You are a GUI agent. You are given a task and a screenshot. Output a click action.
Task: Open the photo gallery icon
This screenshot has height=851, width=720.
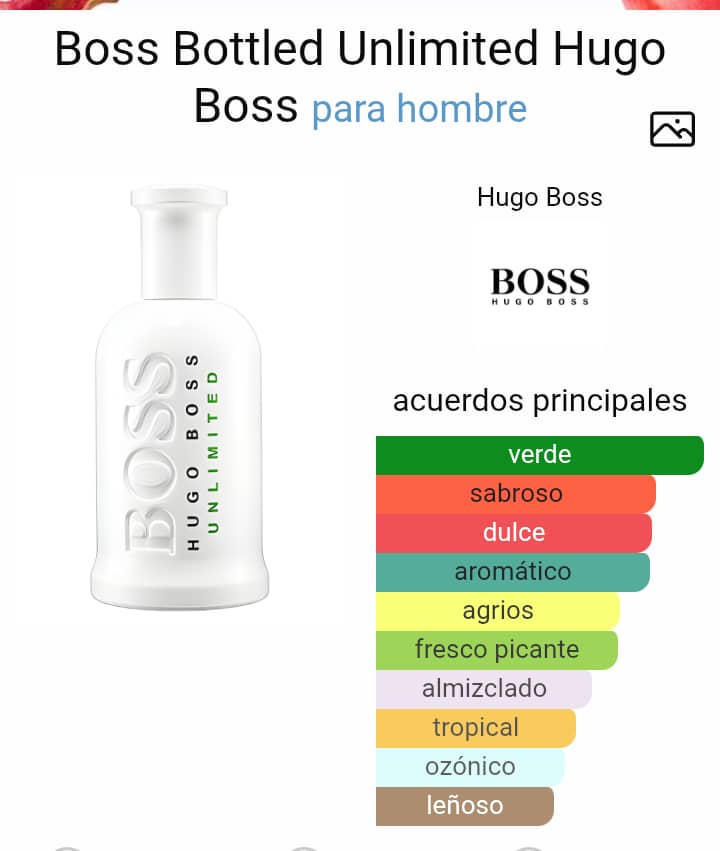[672, 129]
